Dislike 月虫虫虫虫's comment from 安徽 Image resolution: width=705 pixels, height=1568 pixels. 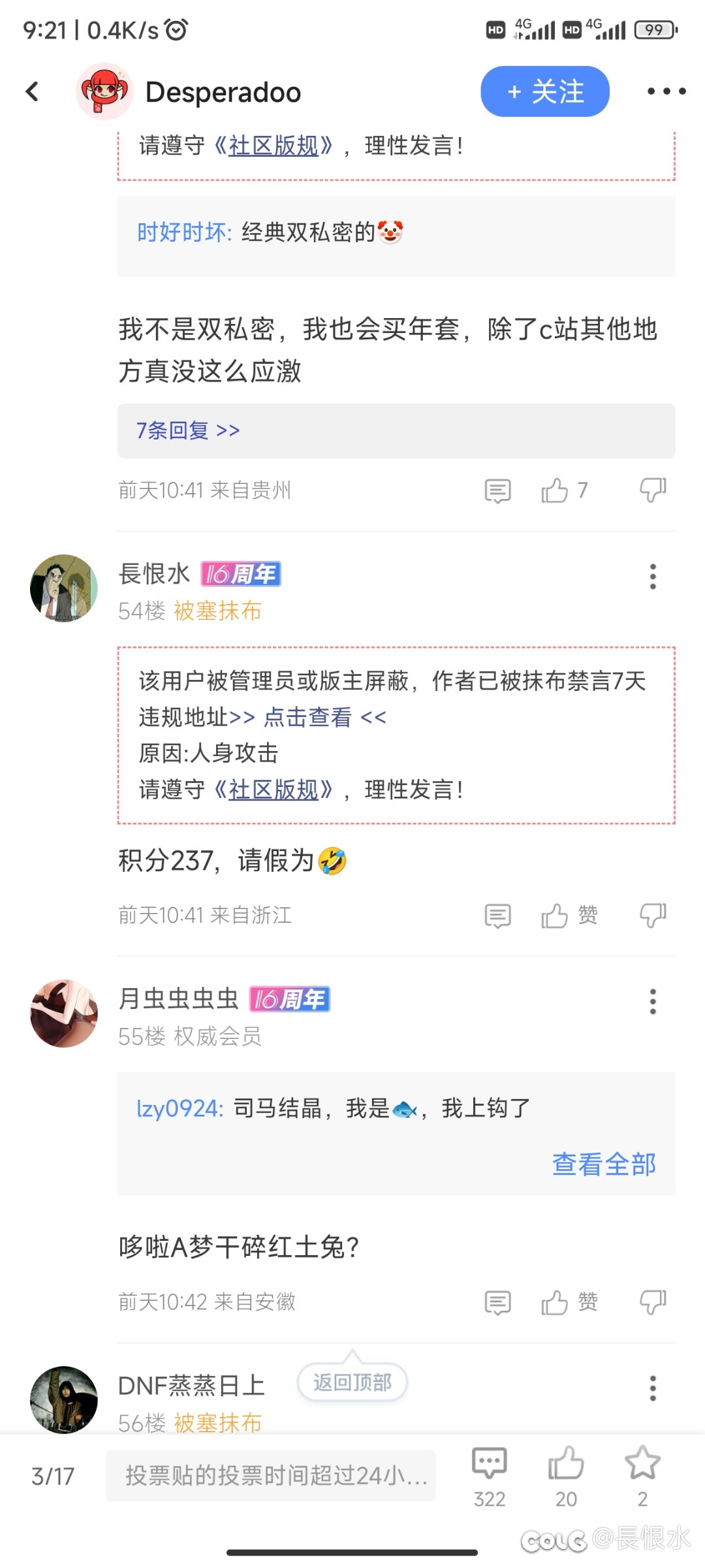[653, 1302]
